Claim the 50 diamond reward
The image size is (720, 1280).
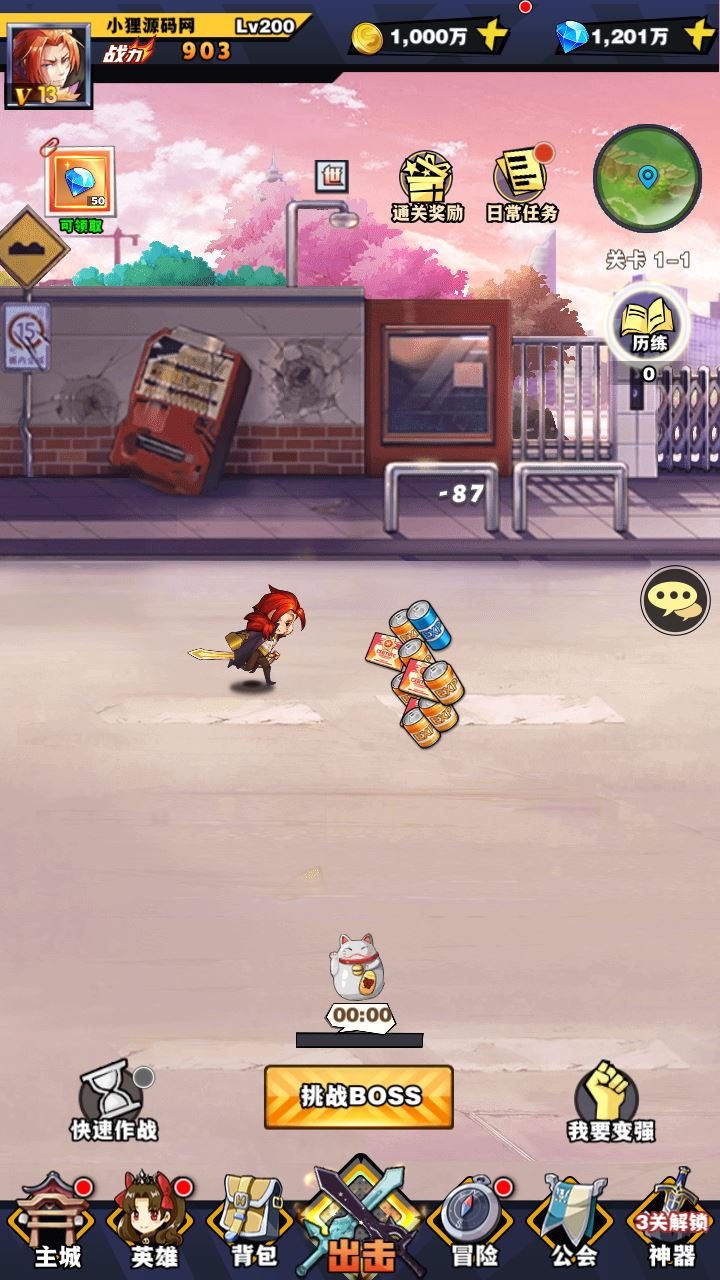[80, 183]
